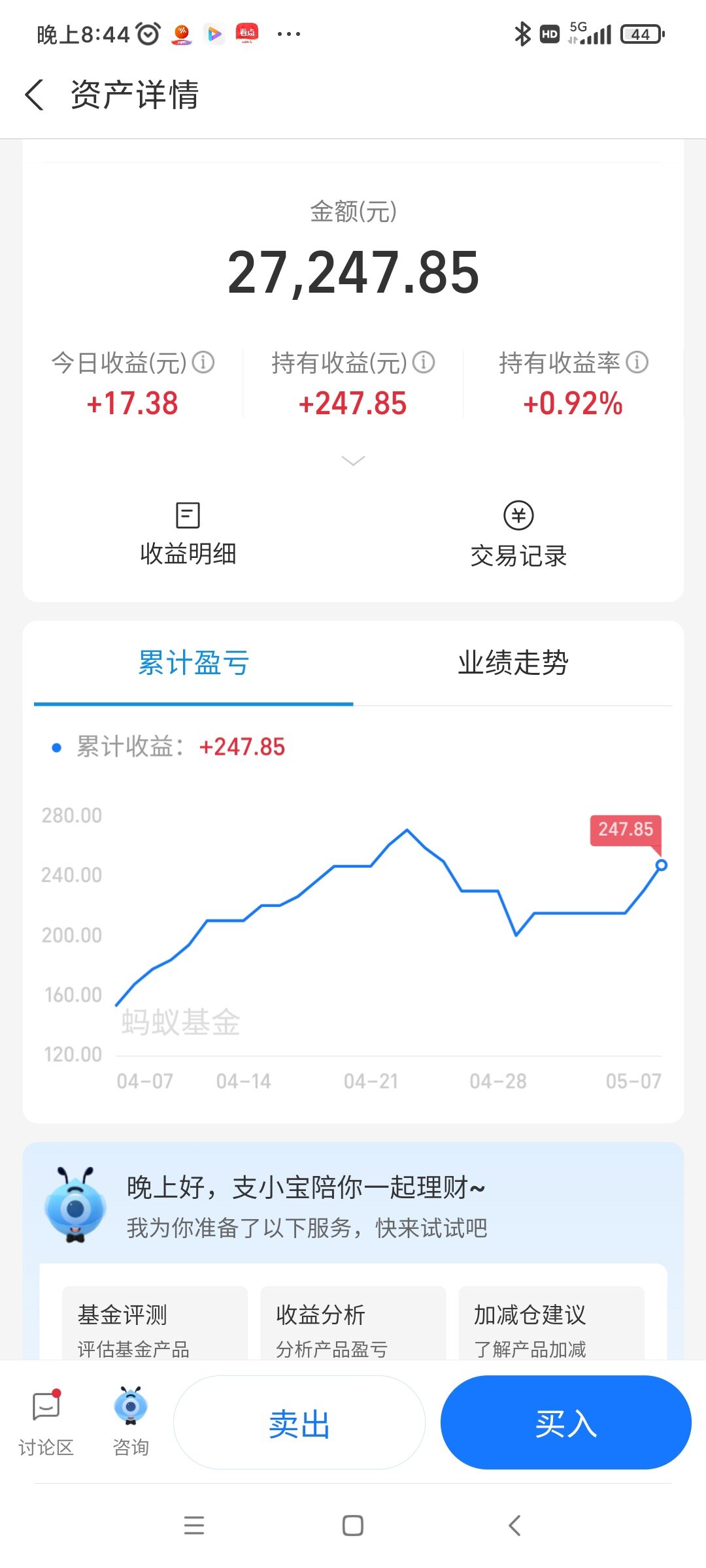Open system recent apps
This screenshot has height=1568, width=706.
[x=194, y=1526]
